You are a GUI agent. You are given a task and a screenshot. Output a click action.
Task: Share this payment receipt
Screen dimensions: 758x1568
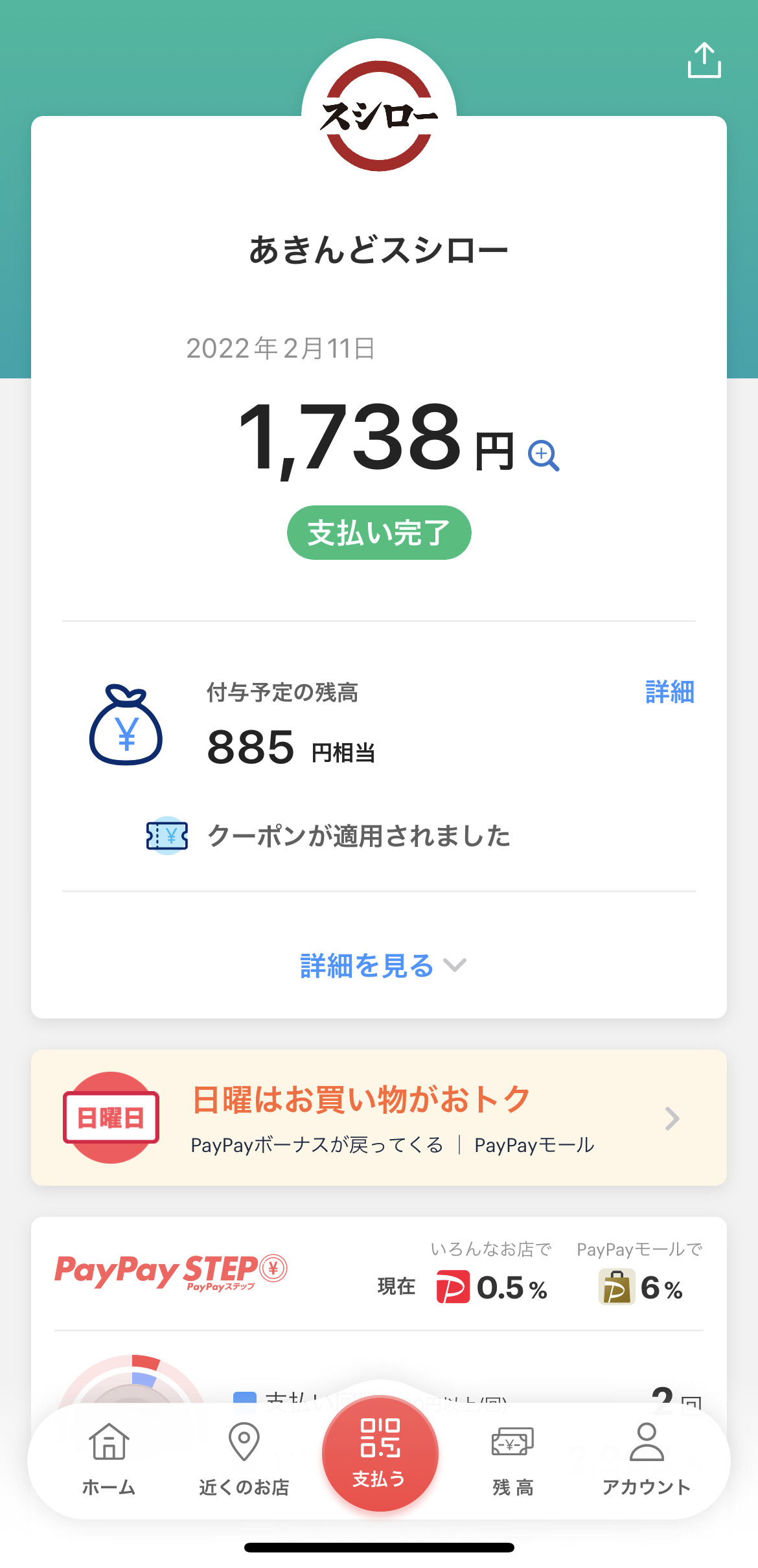pos(704,60)
